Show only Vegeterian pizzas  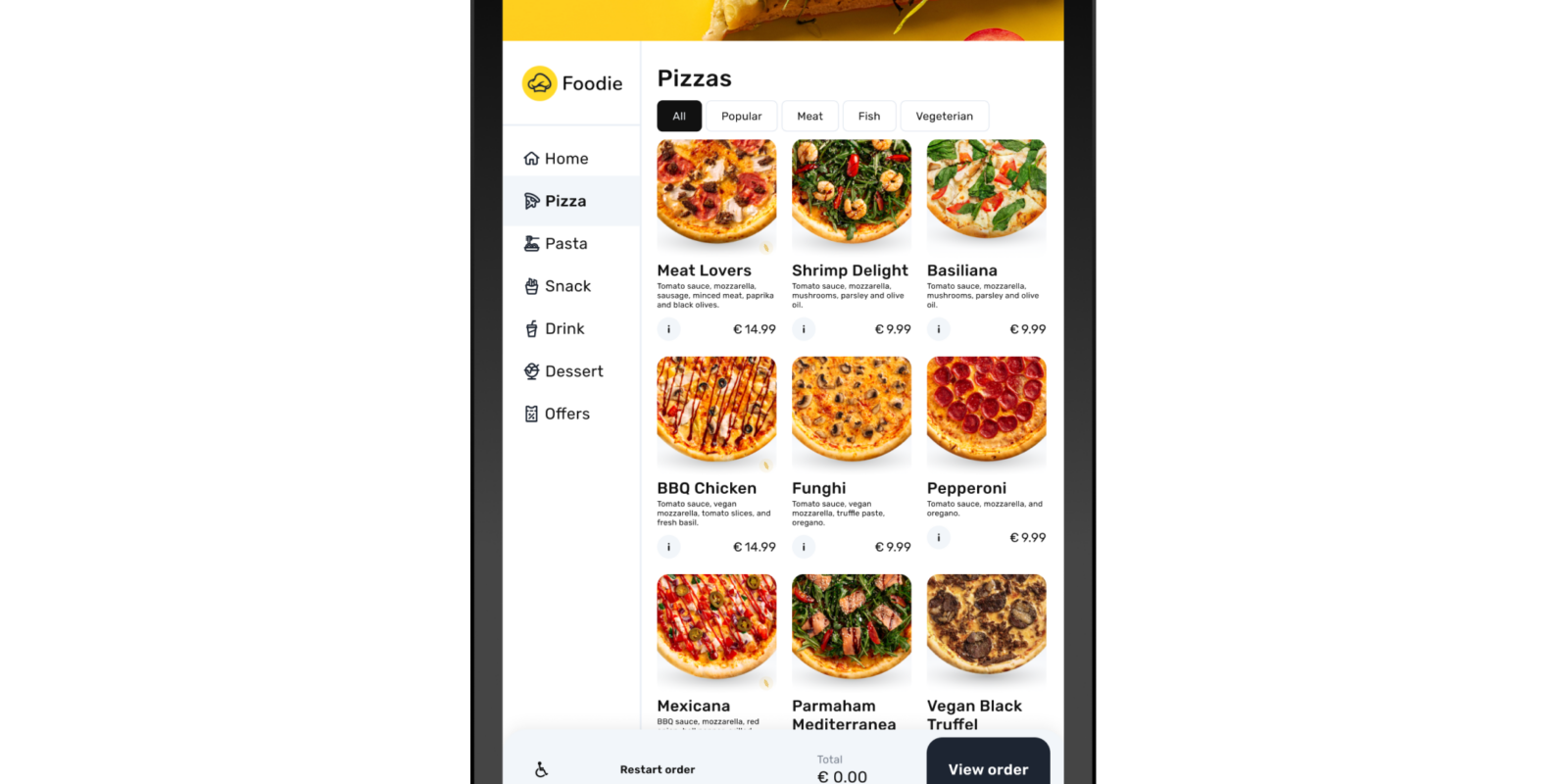(944, 116)
